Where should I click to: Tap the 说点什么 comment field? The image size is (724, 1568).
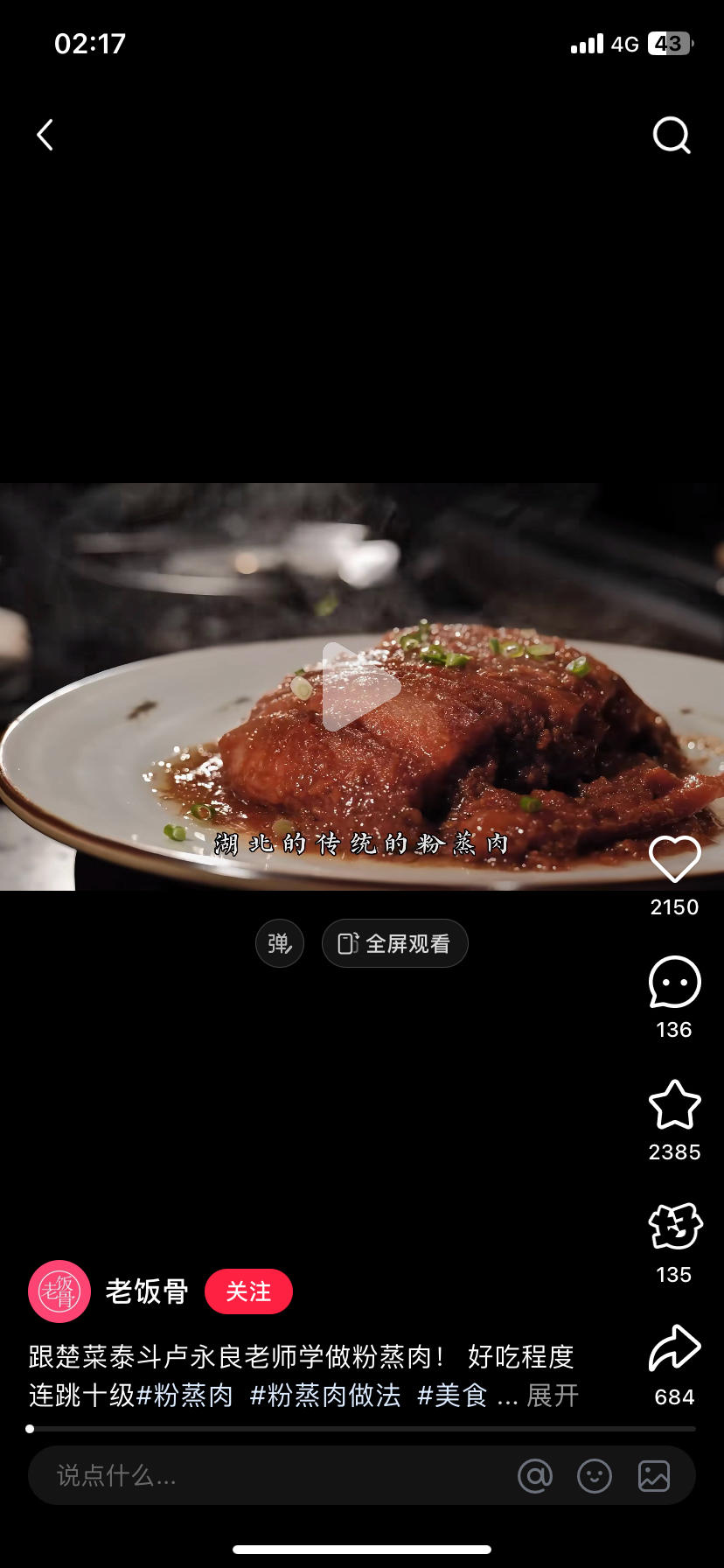[262, 1476]
